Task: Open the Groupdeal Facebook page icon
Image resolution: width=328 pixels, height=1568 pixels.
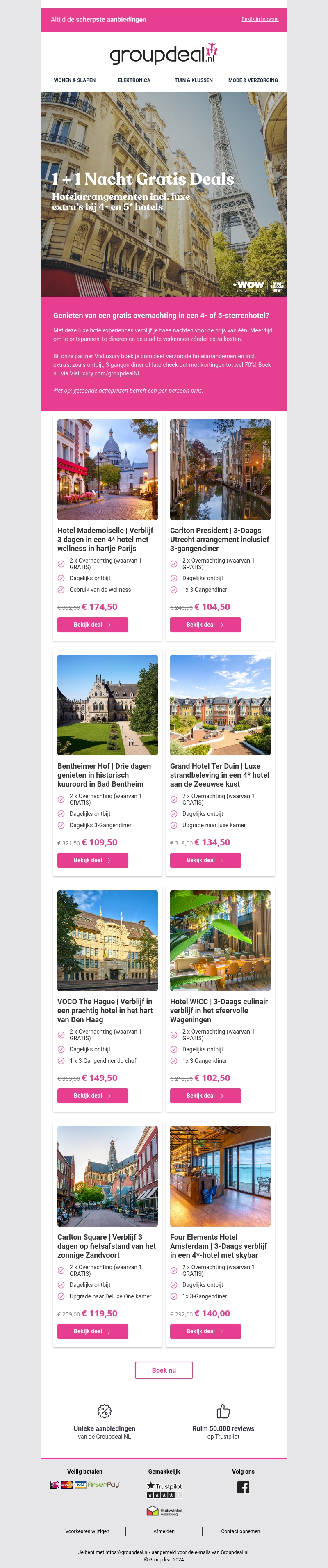Action: 243,1487
